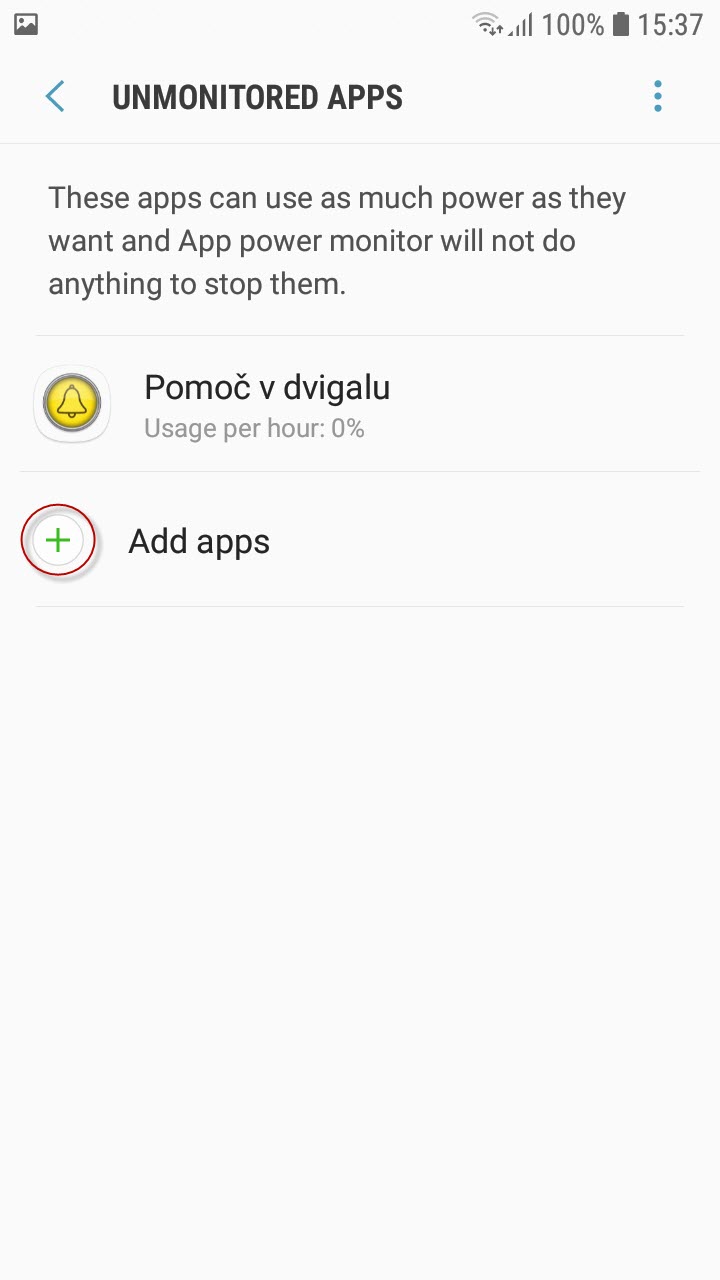
Task: Open the three-dot overflow menu
Action: (x=657, y=97)
